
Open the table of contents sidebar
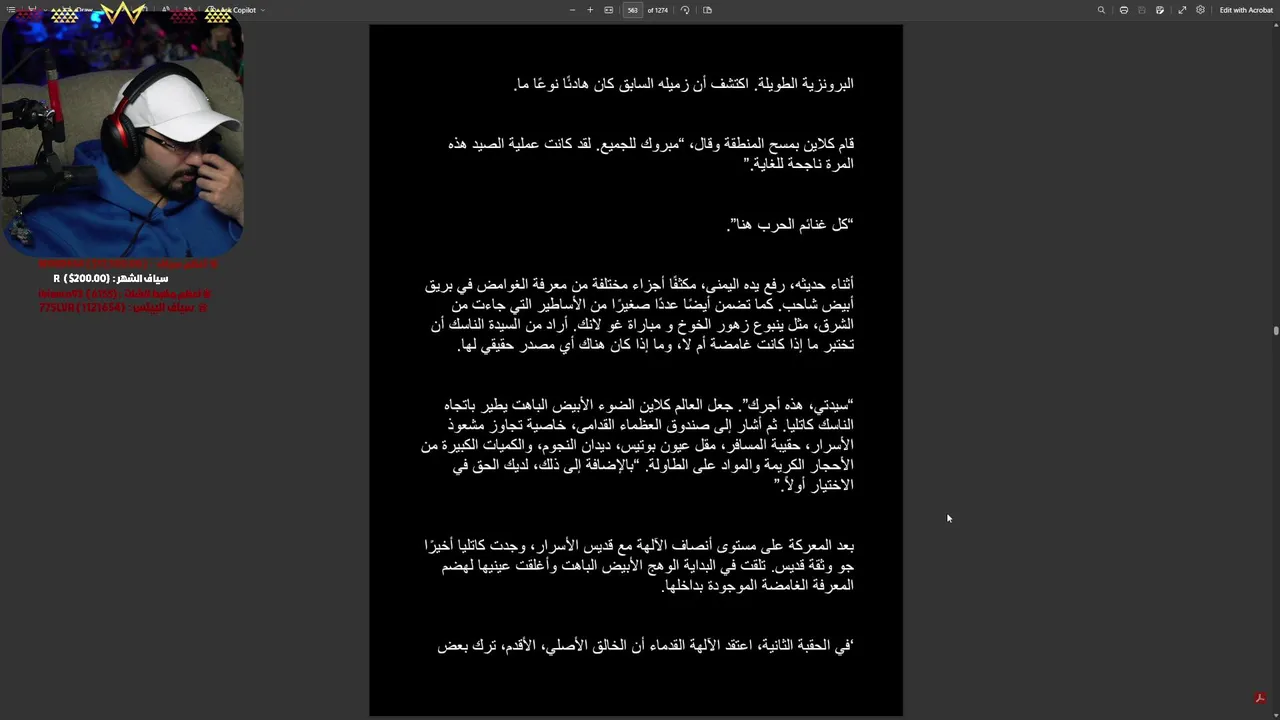click(x=11, y=10)
